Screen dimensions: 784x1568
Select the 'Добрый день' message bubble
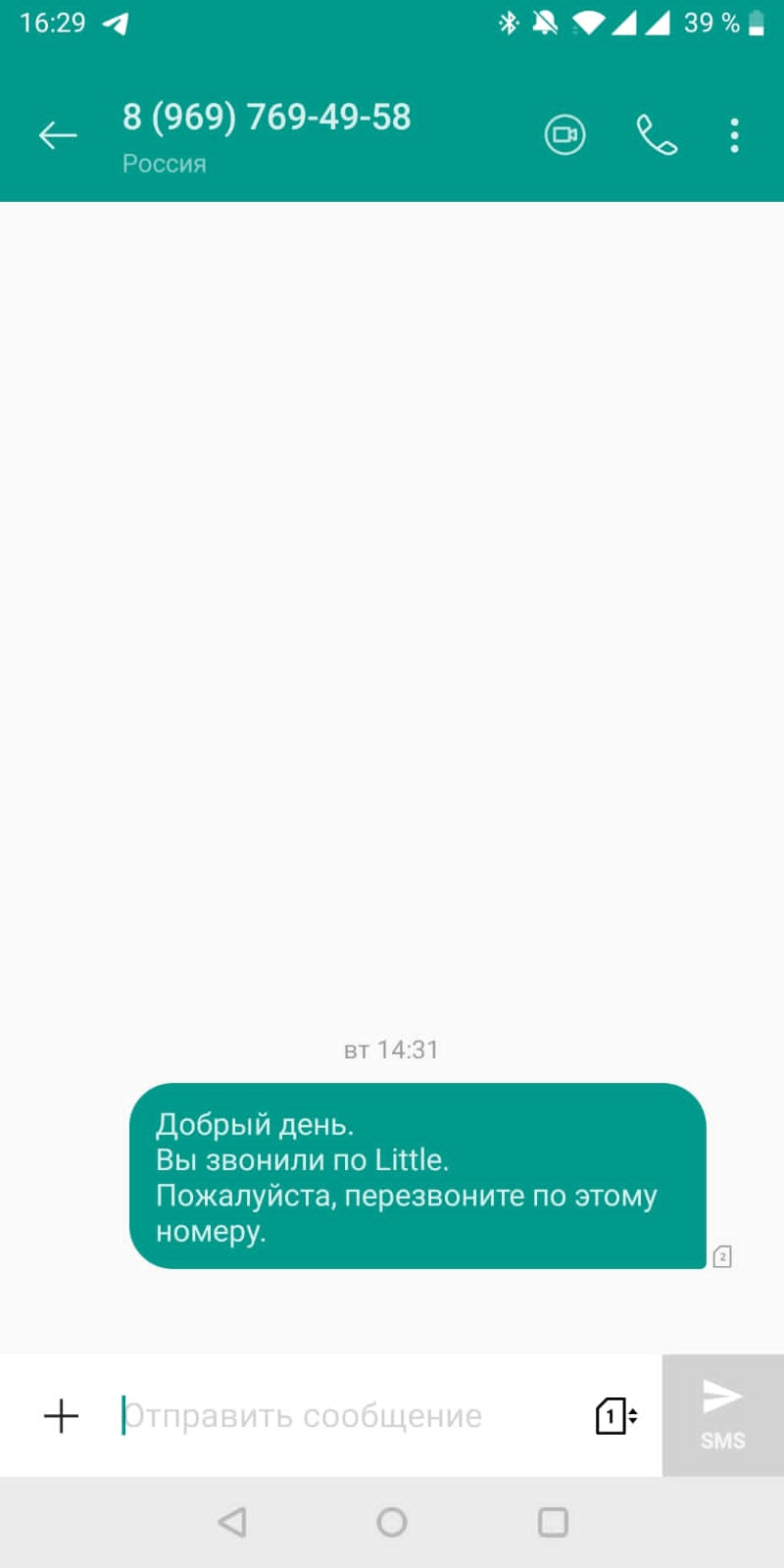click(417, 1176)
